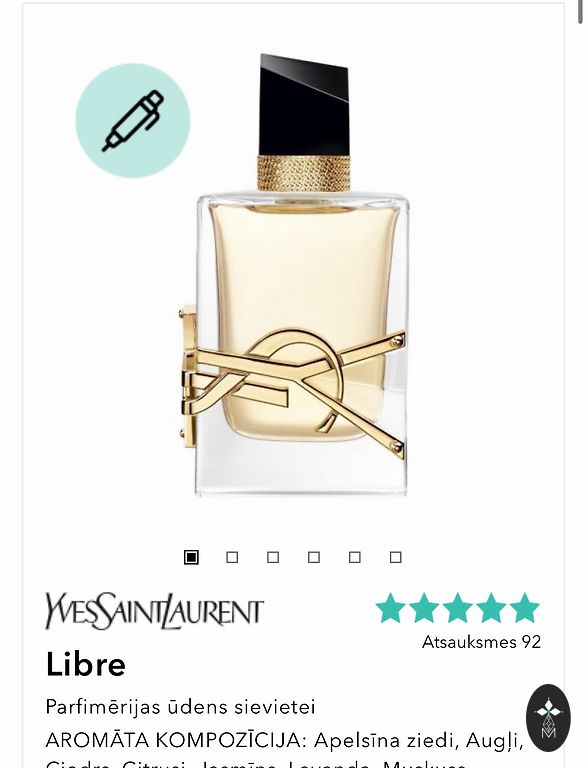
Task: Tap the engraving pen badge
Action: (132, 120)
